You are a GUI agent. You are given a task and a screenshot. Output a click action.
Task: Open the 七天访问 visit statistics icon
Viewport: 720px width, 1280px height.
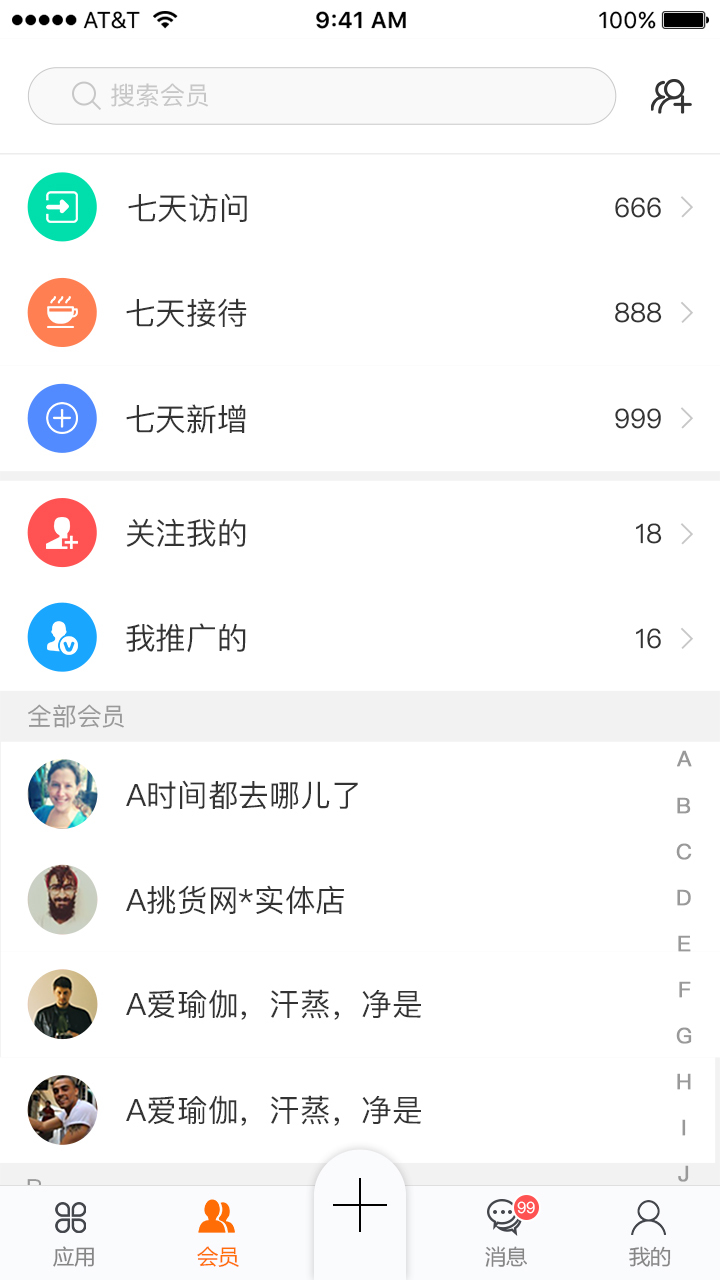(62, 207)
